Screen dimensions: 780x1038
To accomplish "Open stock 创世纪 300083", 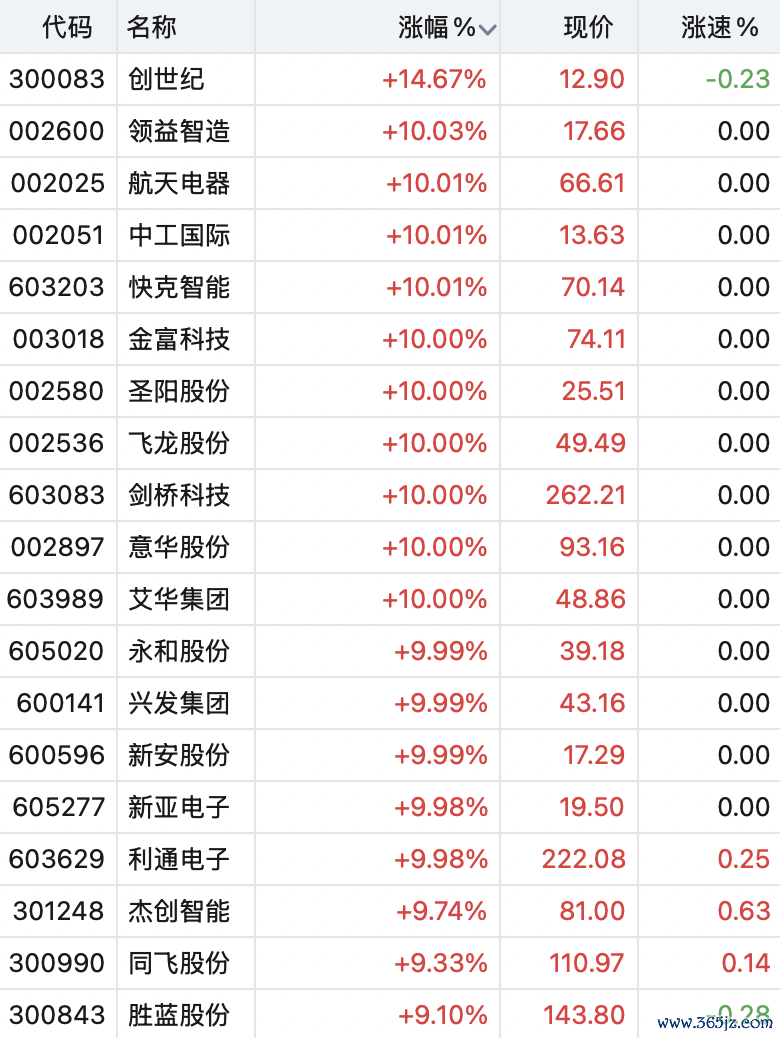I will click(390, 79).
